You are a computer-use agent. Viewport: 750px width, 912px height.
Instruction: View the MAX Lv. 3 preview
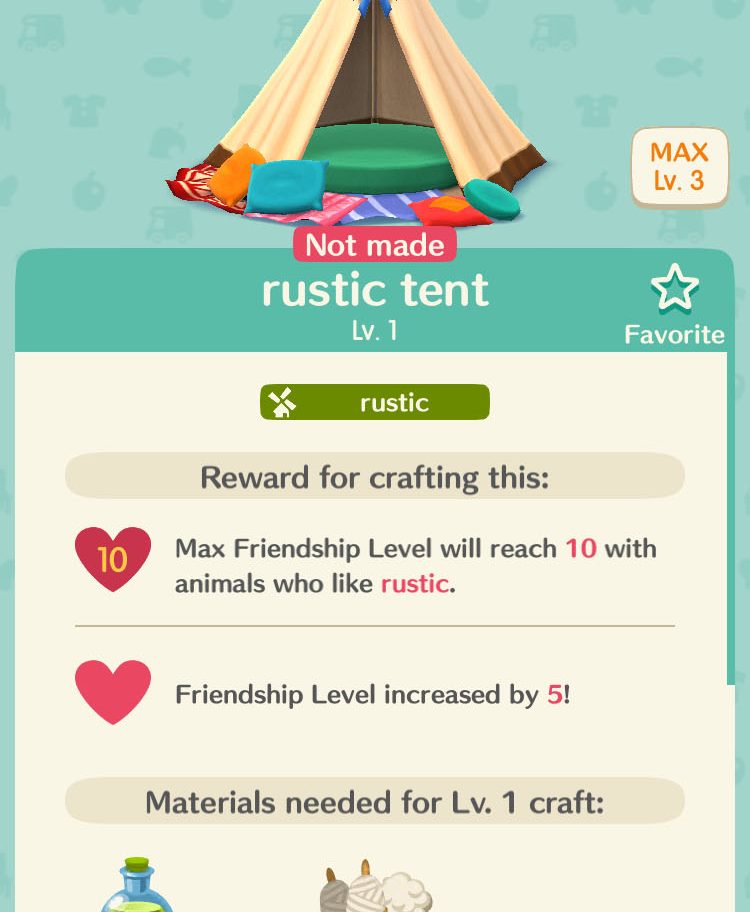pyautogui.click(x=679, y=167)
